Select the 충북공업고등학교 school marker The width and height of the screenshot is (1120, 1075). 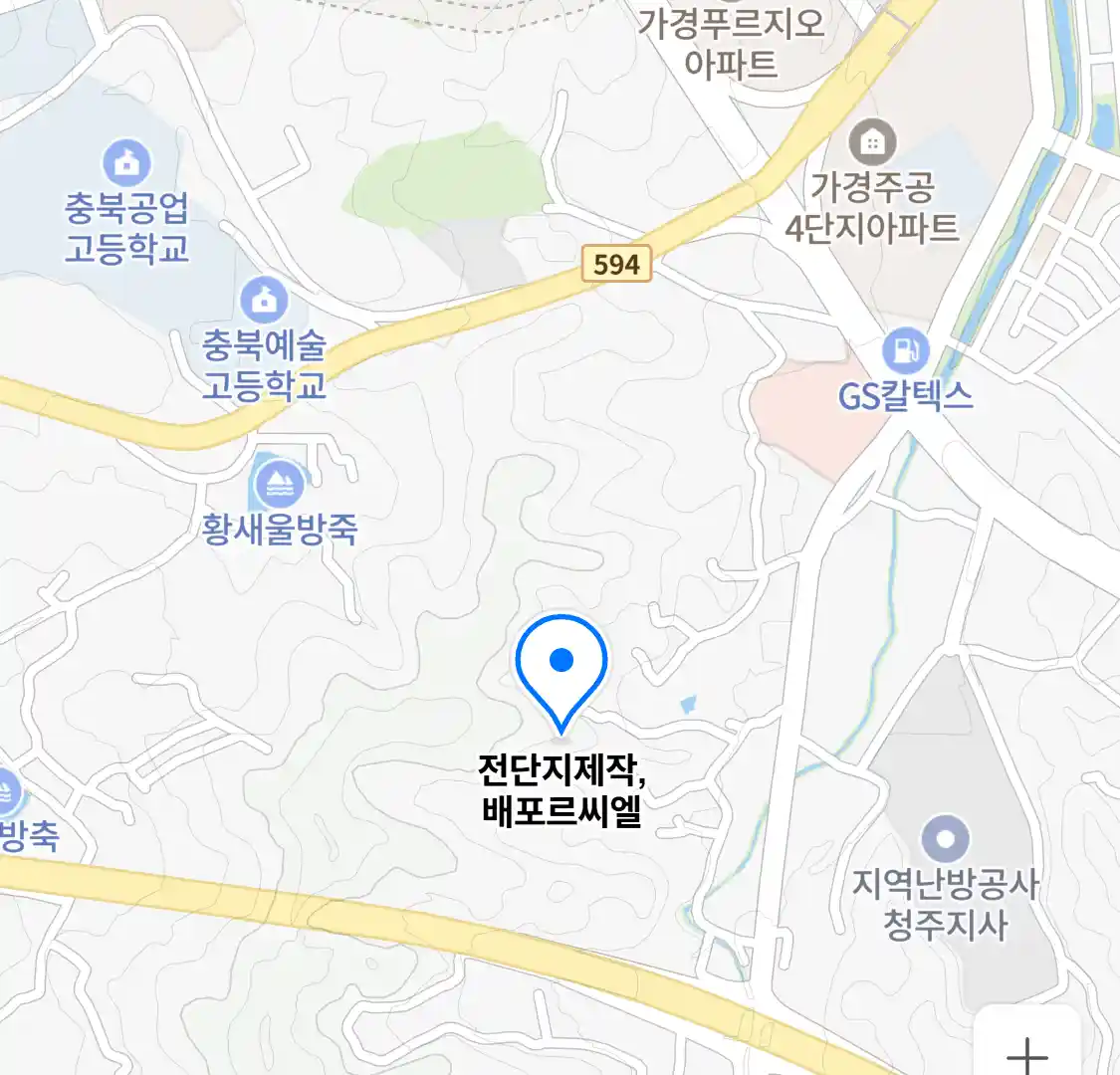point(126,163)
